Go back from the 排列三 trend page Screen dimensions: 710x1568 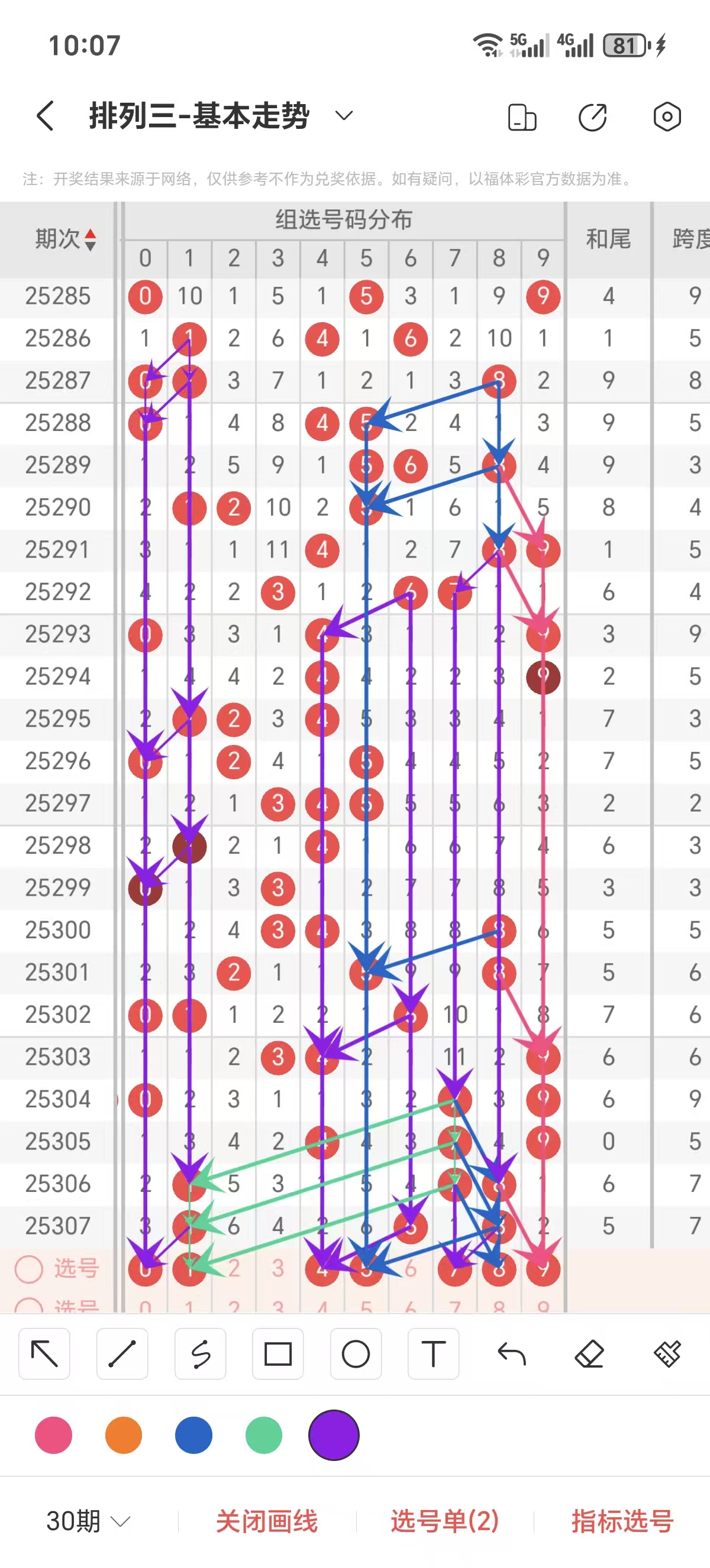click(46, 116)
